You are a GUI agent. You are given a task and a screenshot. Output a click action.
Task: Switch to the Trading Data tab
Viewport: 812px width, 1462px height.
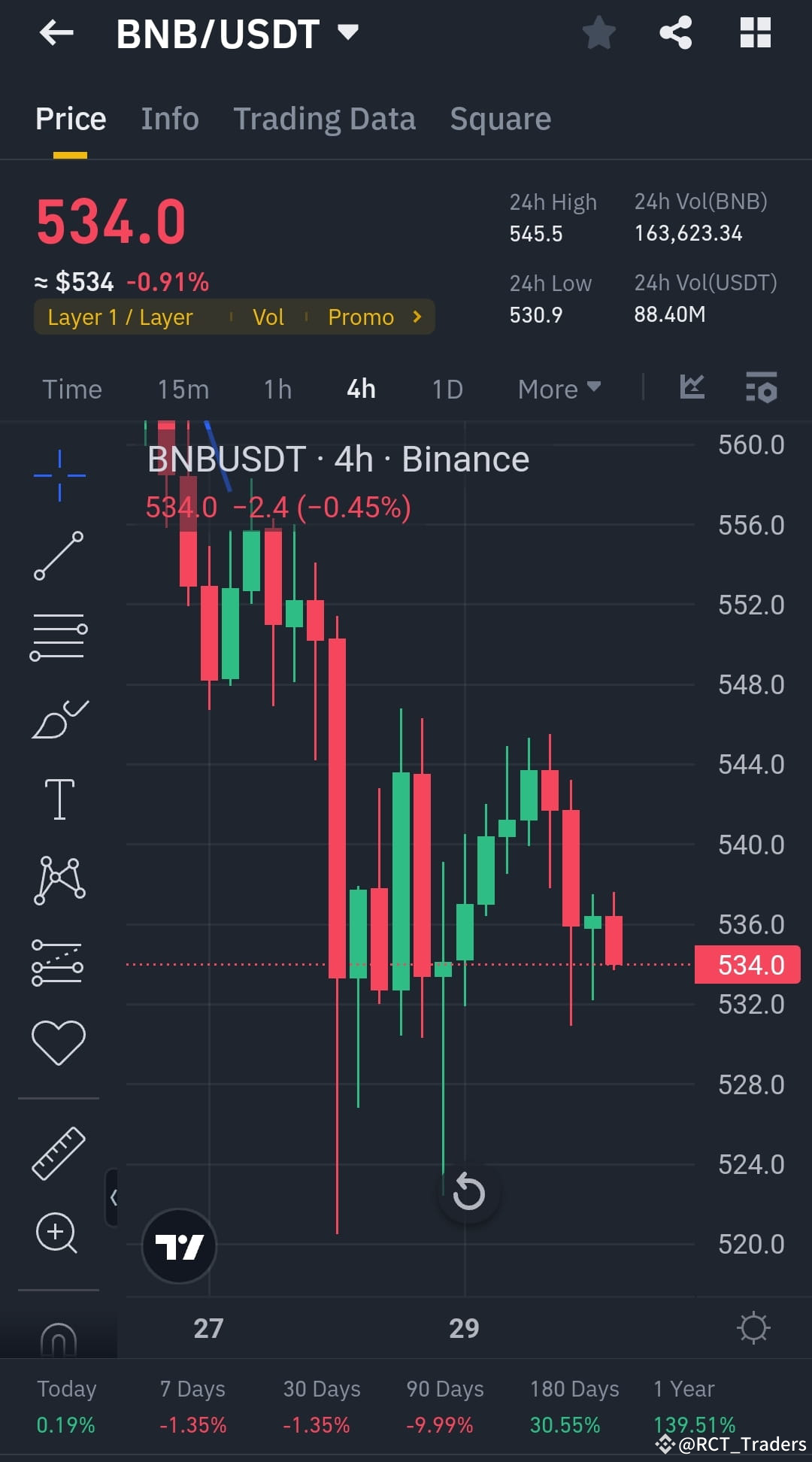point(325,119)
